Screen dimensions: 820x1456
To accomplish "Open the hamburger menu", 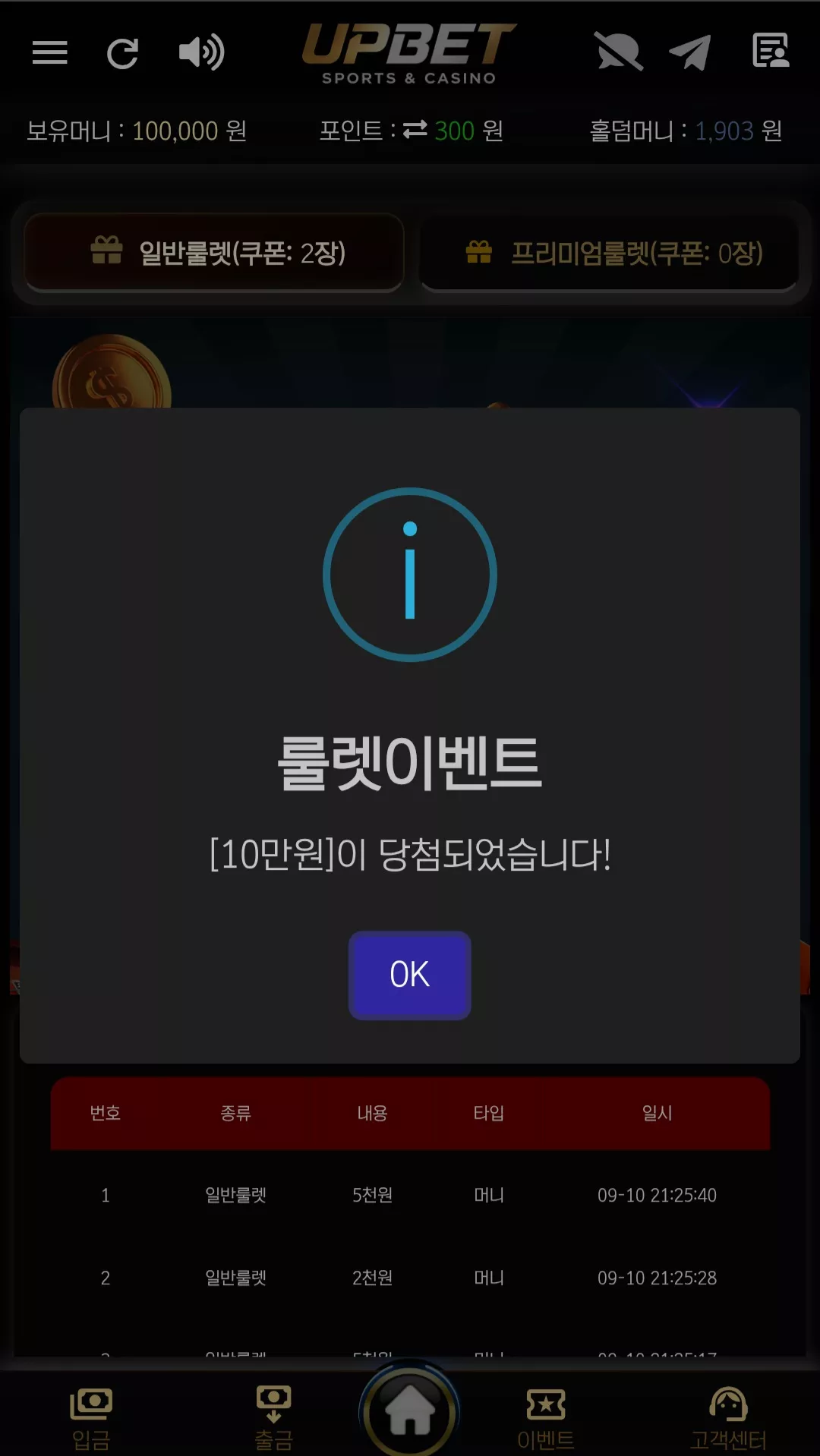I will [x=50, y=52].
